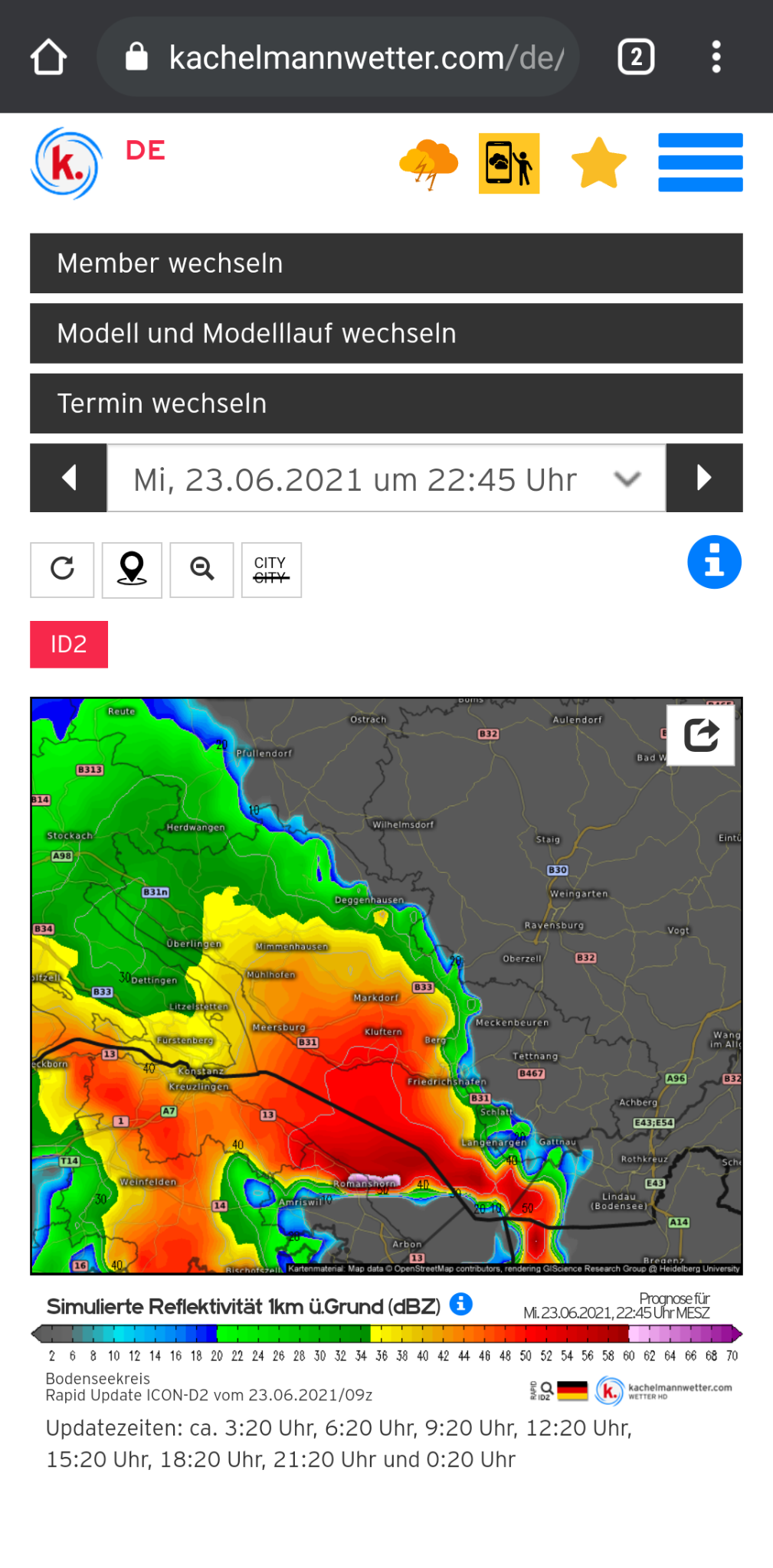Open the browser tab switcher
This screenshot has width=773, height=1568.
636,57
